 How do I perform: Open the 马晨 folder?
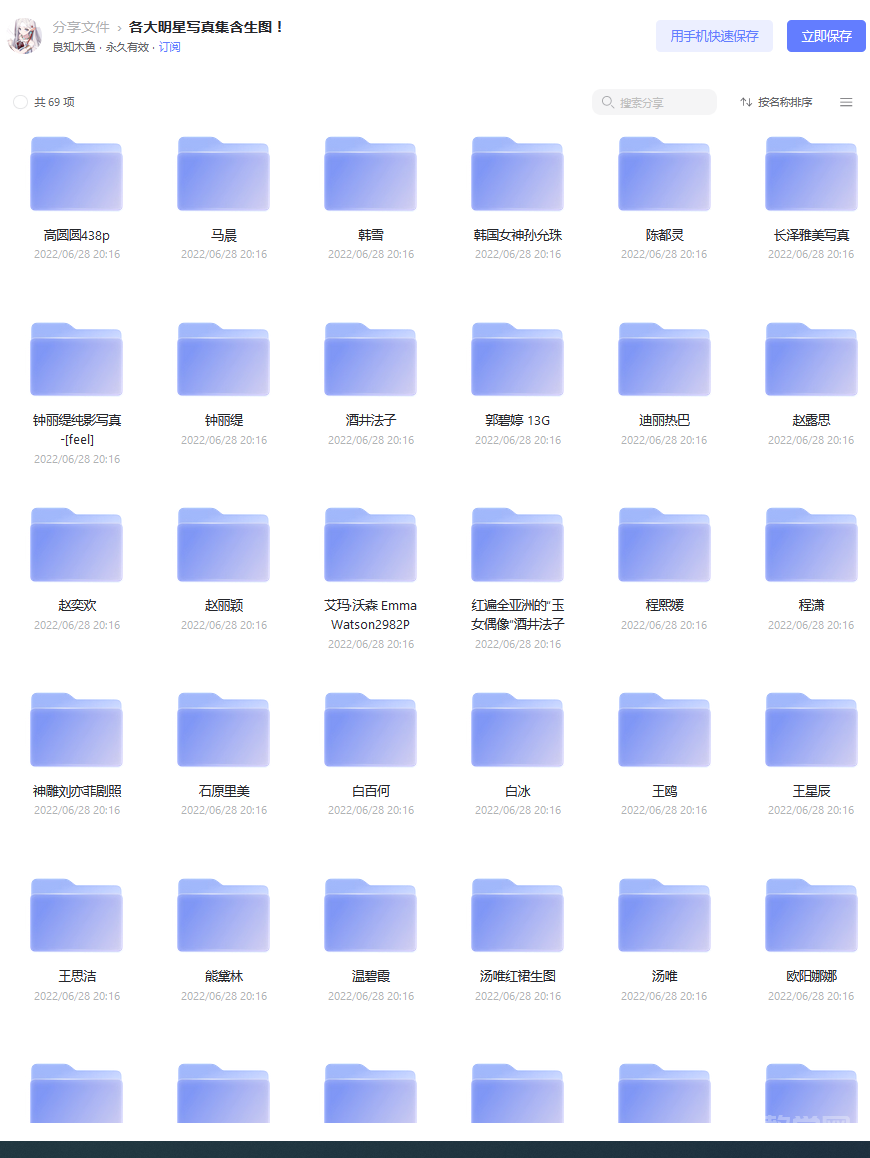(x=223, y=175)
